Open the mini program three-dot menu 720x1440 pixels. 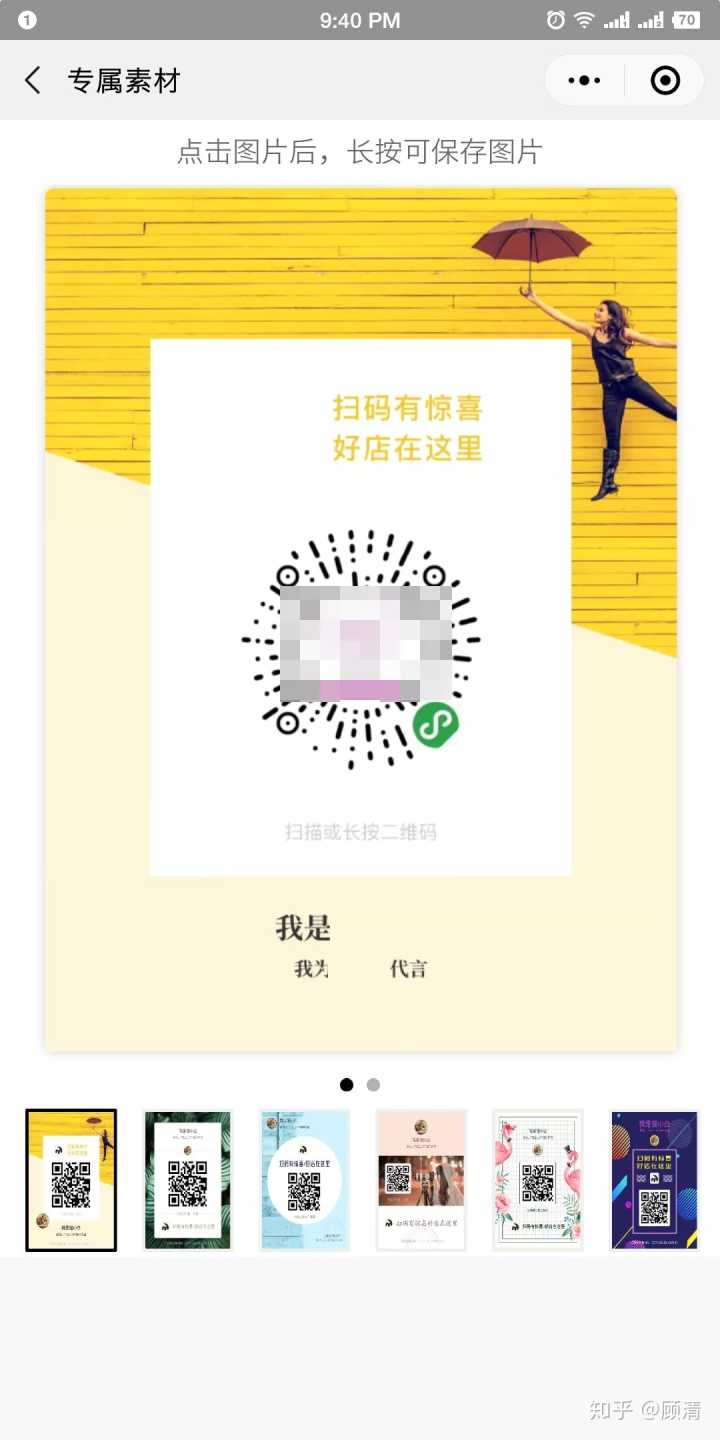584,81
